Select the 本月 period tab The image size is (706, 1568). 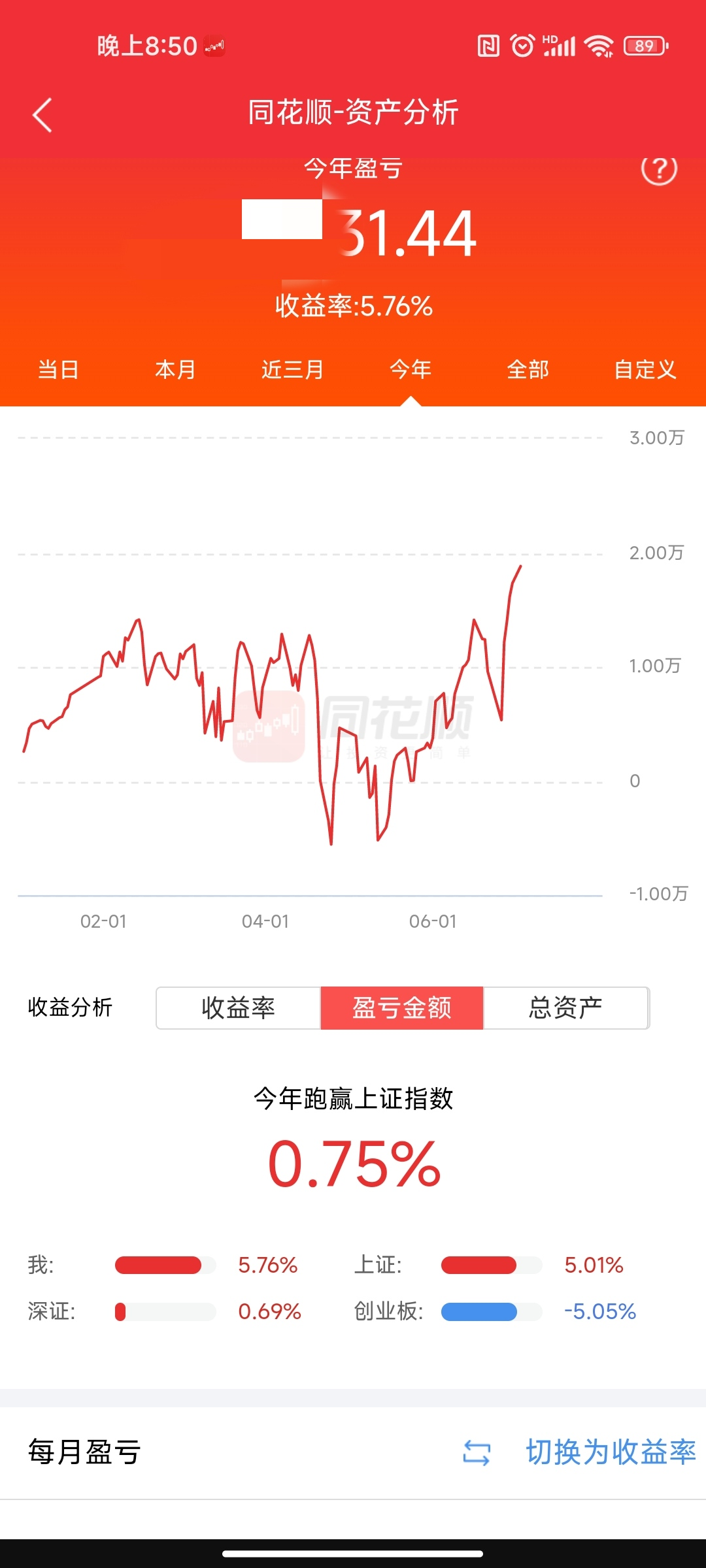point(175,370)
